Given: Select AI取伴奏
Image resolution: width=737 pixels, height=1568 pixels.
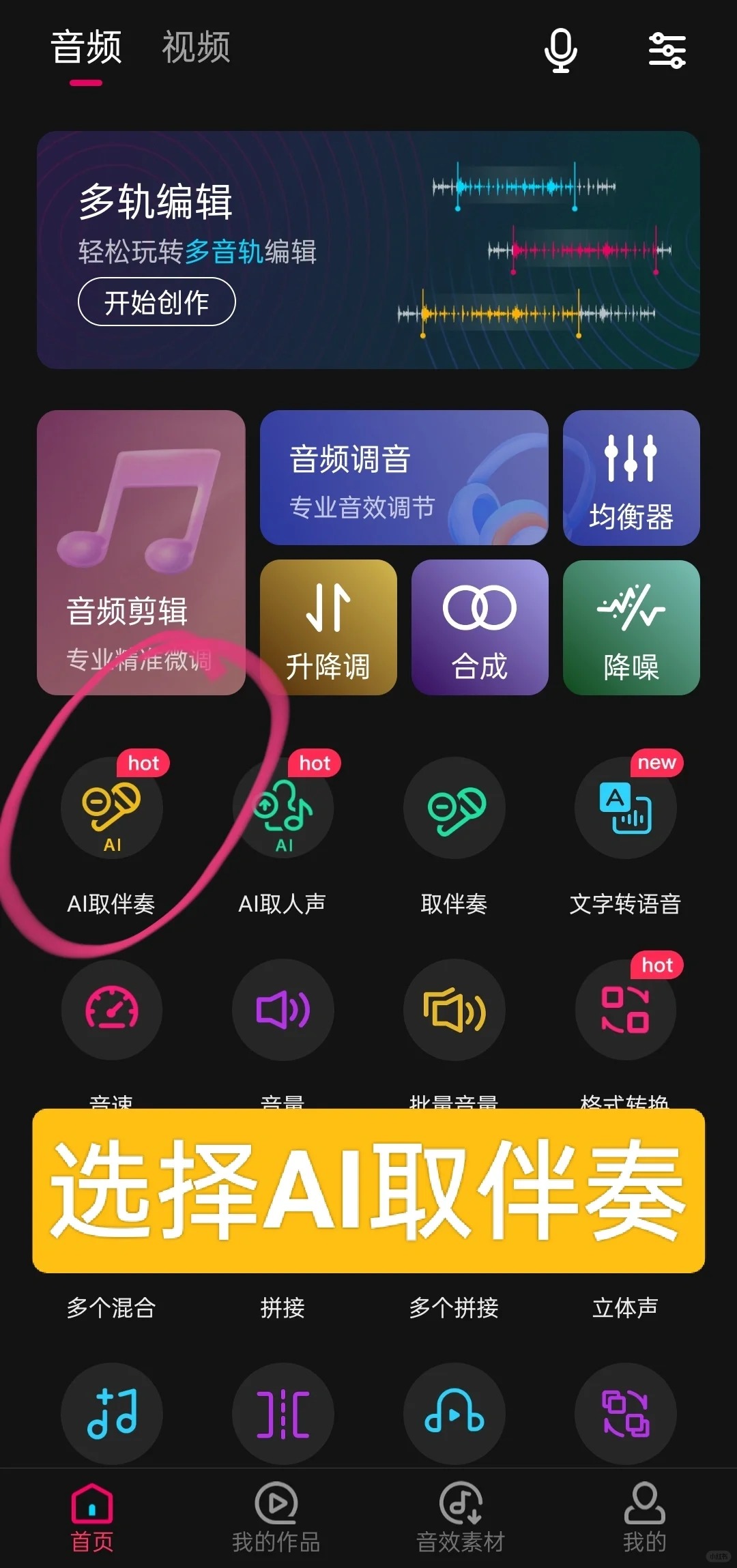Looking at the screenshot, I should click(x=112, y=809).
